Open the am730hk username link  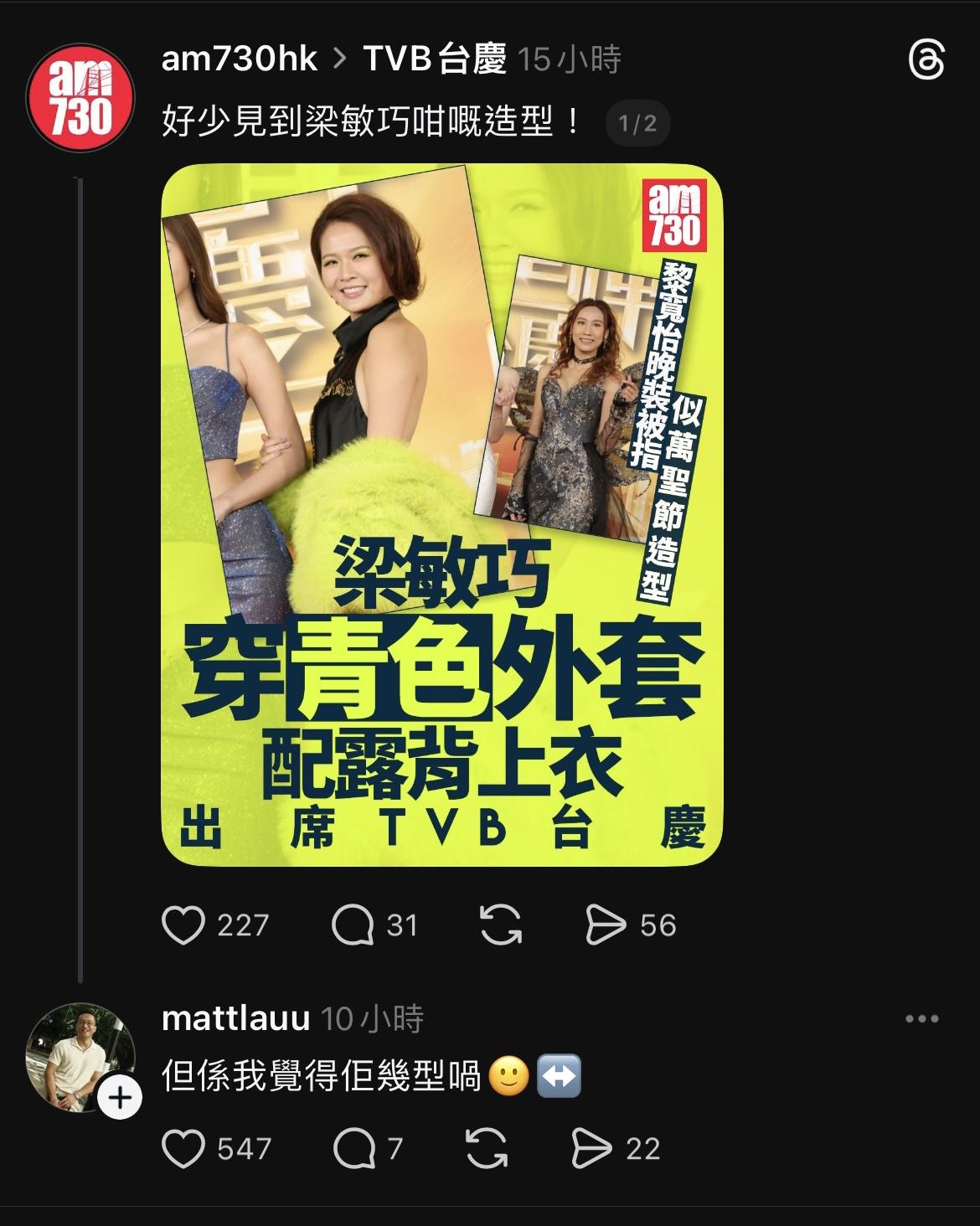[x=239, y=59]
